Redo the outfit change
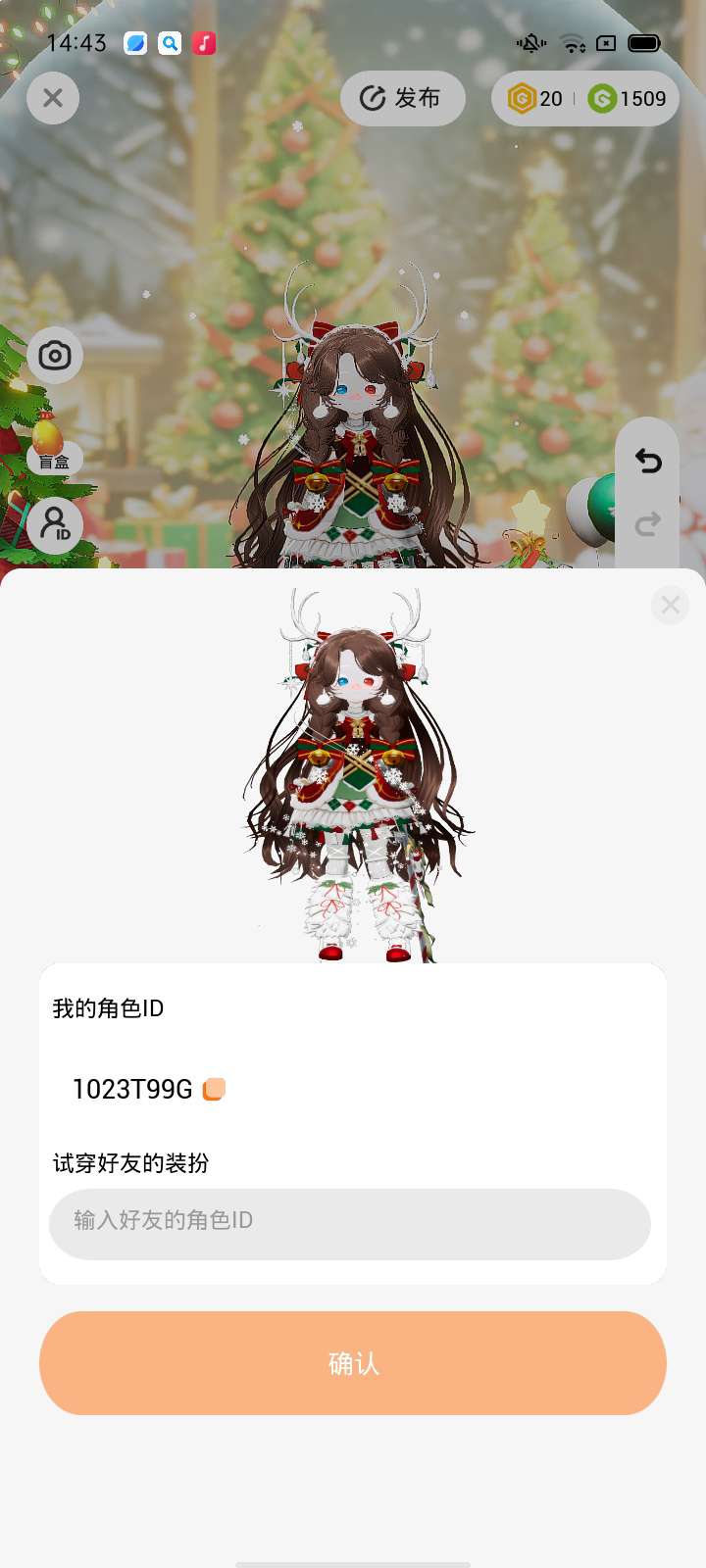The height and width of the screenshot is (1568, 706). pyautogui.click(x=647, y=525)
